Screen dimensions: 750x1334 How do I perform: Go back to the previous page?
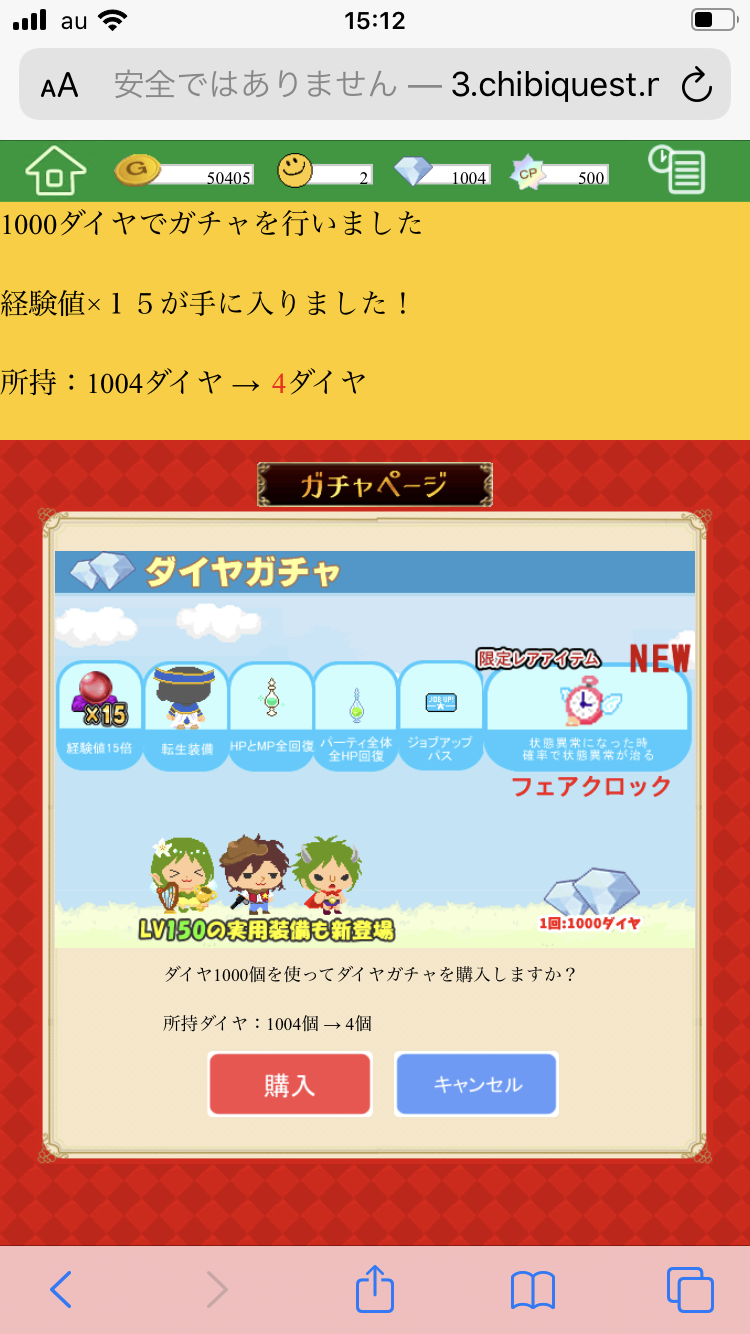pyautogui.click(x=61, y=1290)
